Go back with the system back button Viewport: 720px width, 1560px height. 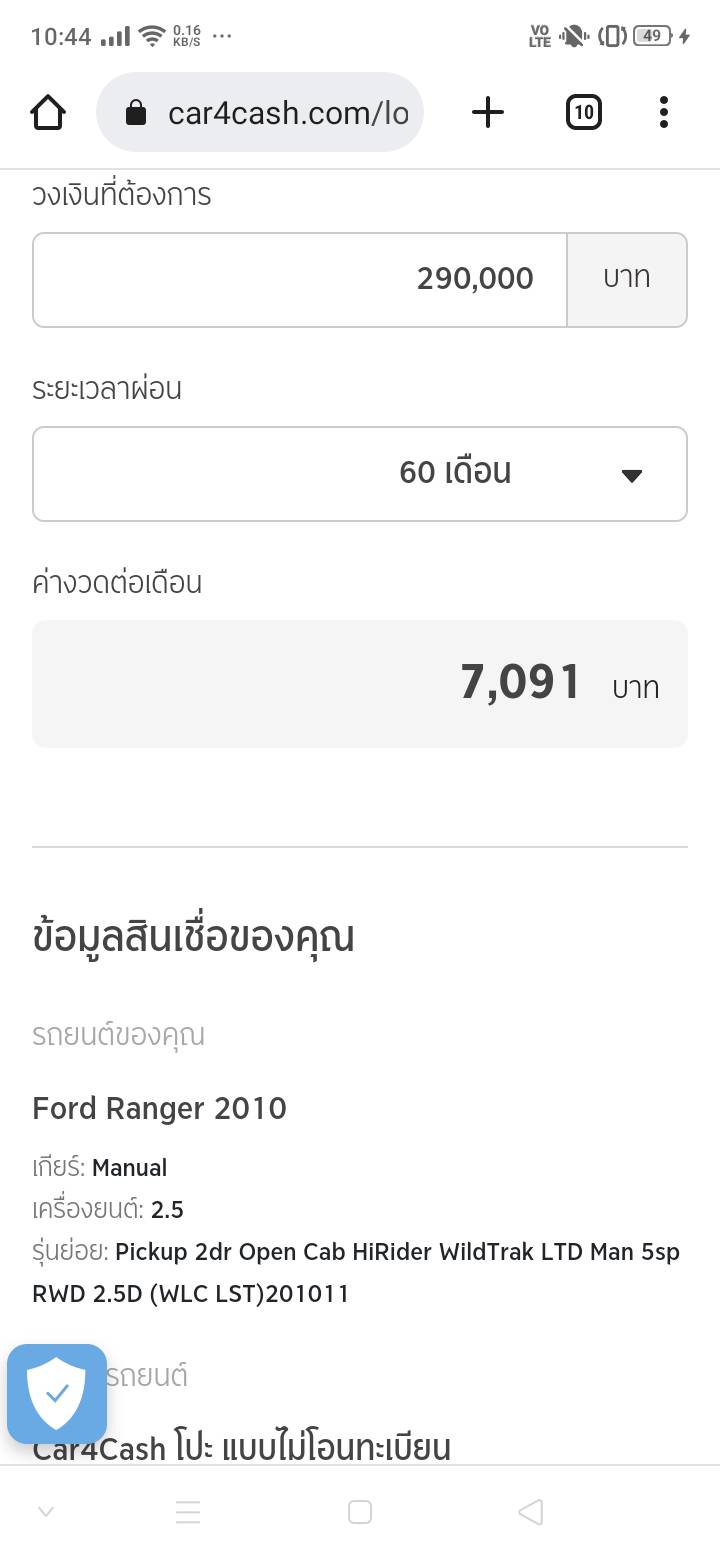click(x=530, y=1512)
